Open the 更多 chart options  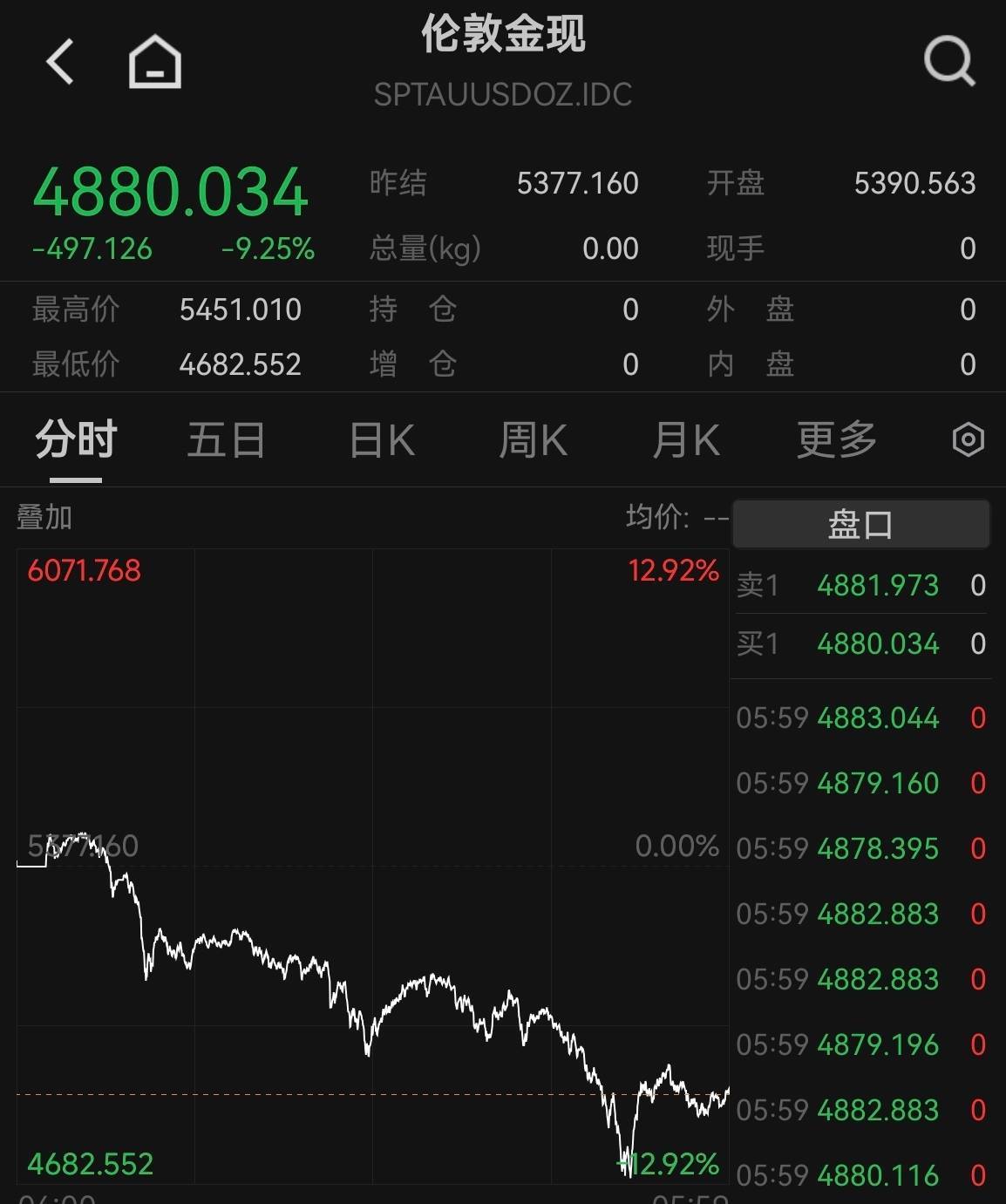point(836,439)
